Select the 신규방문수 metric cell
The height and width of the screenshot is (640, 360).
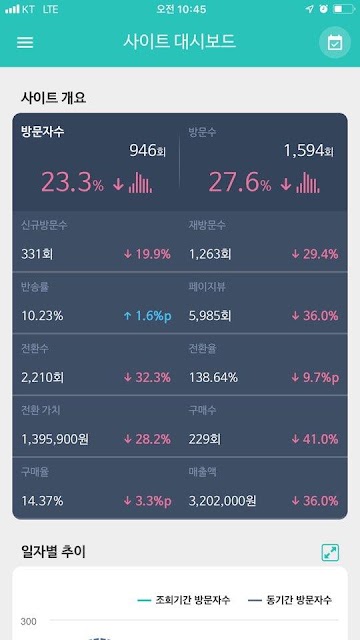click(x=96, y=242)
